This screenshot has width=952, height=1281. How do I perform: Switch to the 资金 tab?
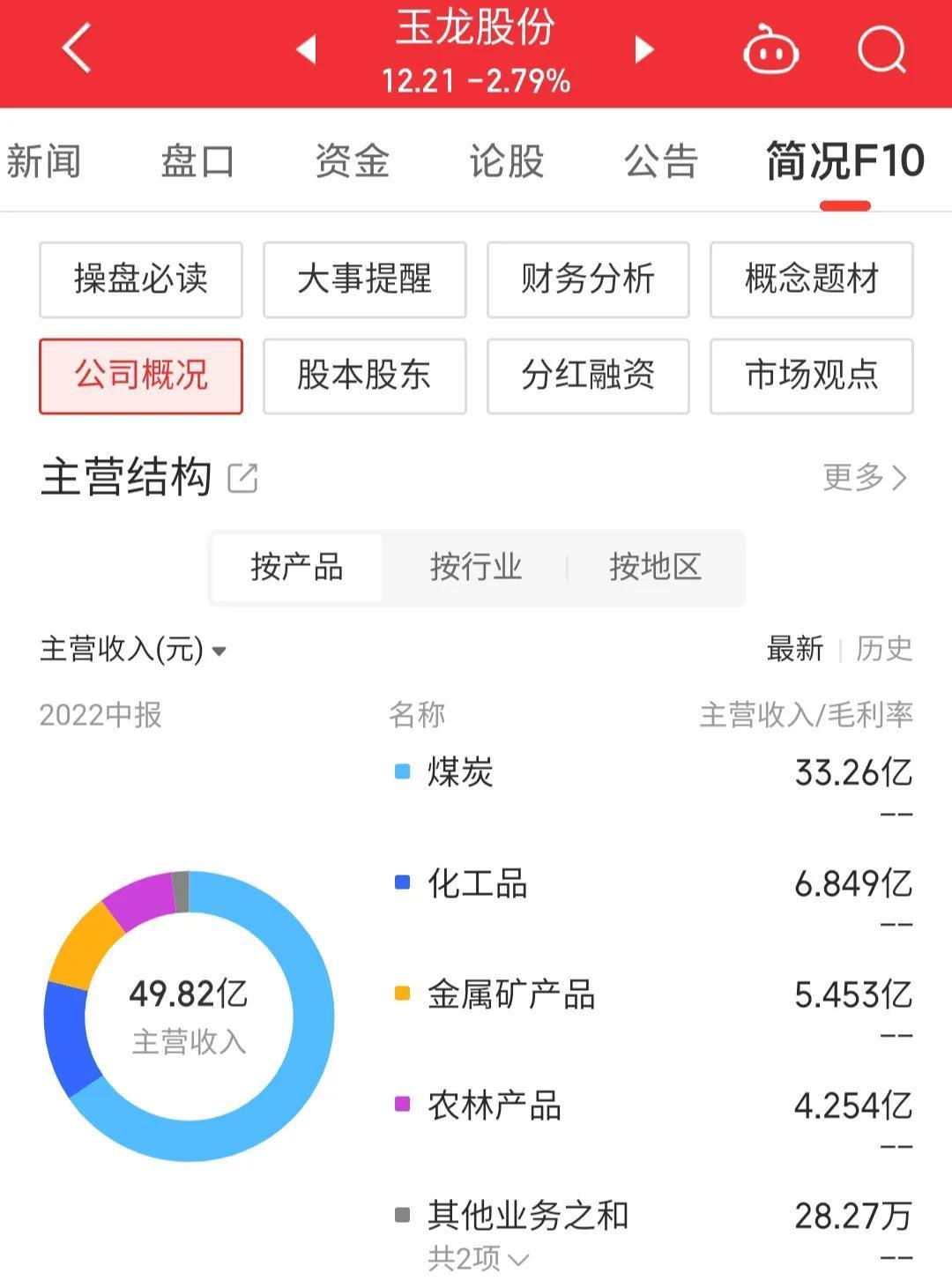[x=352, y=161]
